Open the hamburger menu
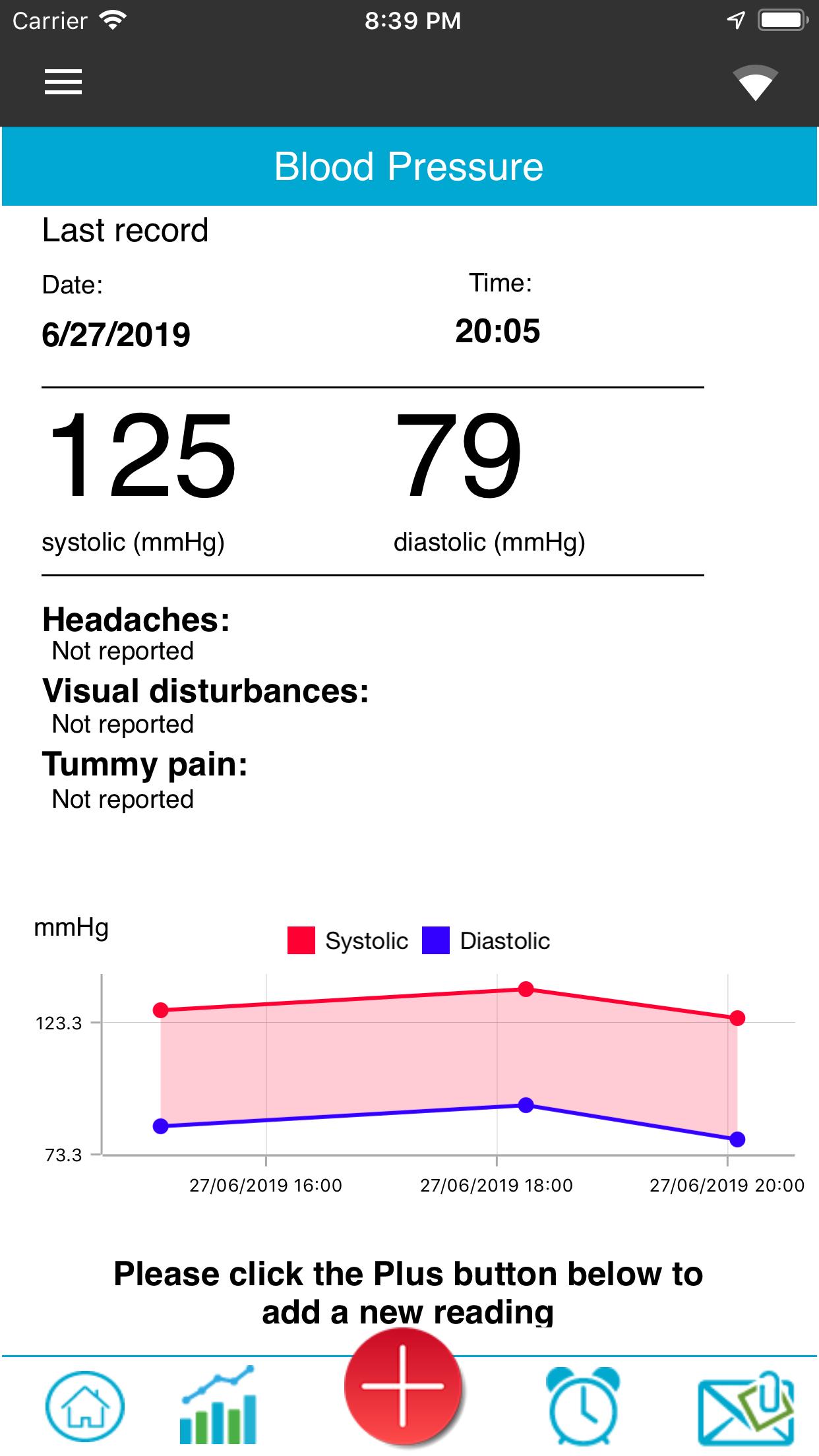Image resolution: width=819 pixels, height=1456 pixels. 63,82
